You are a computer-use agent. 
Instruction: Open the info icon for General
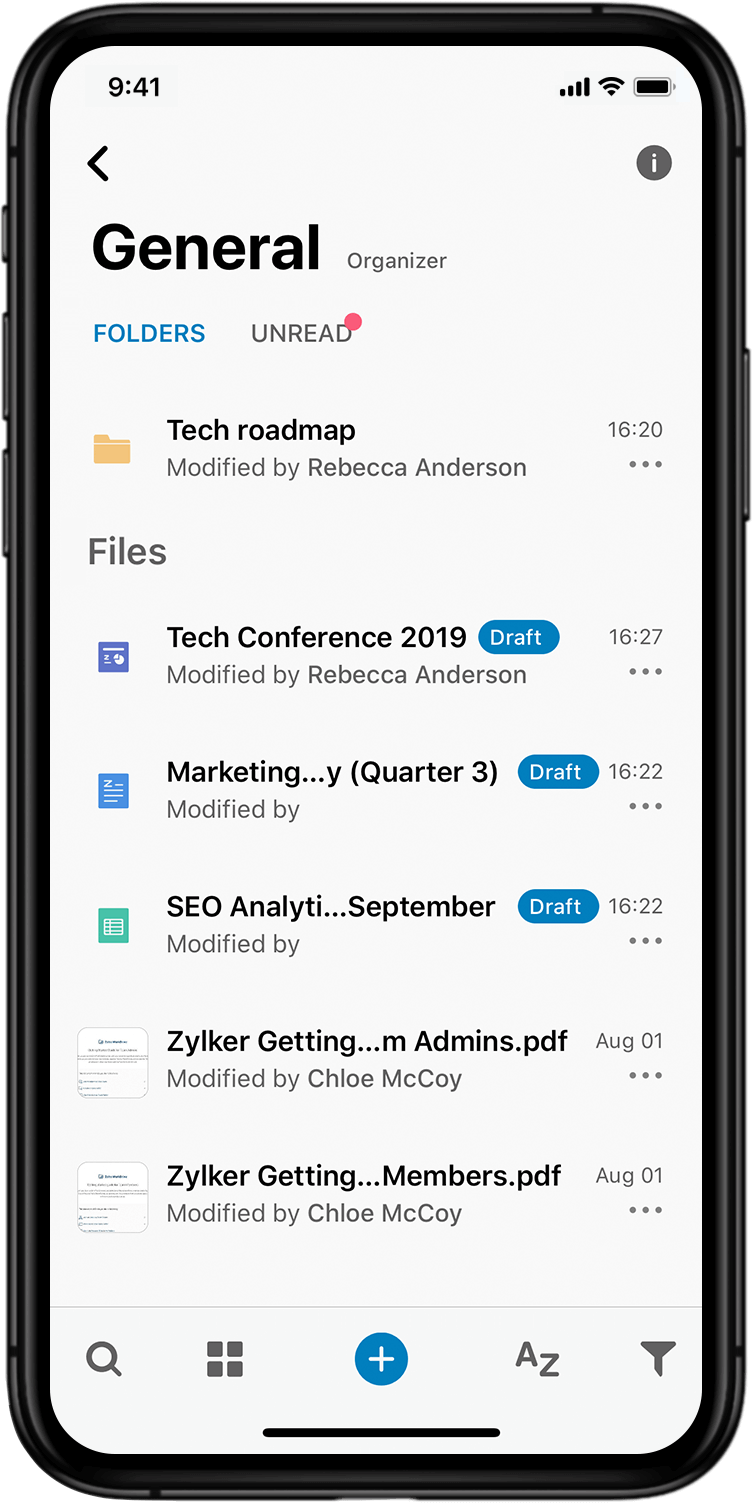[x=654, y=163]
